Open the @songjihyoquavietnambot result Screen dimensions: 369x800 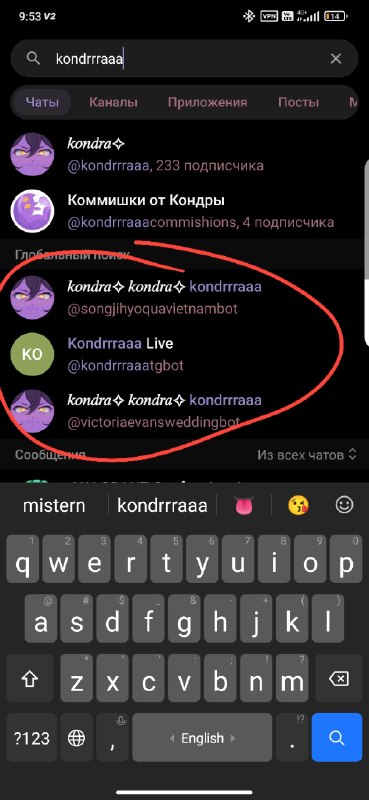click(184, 297)
